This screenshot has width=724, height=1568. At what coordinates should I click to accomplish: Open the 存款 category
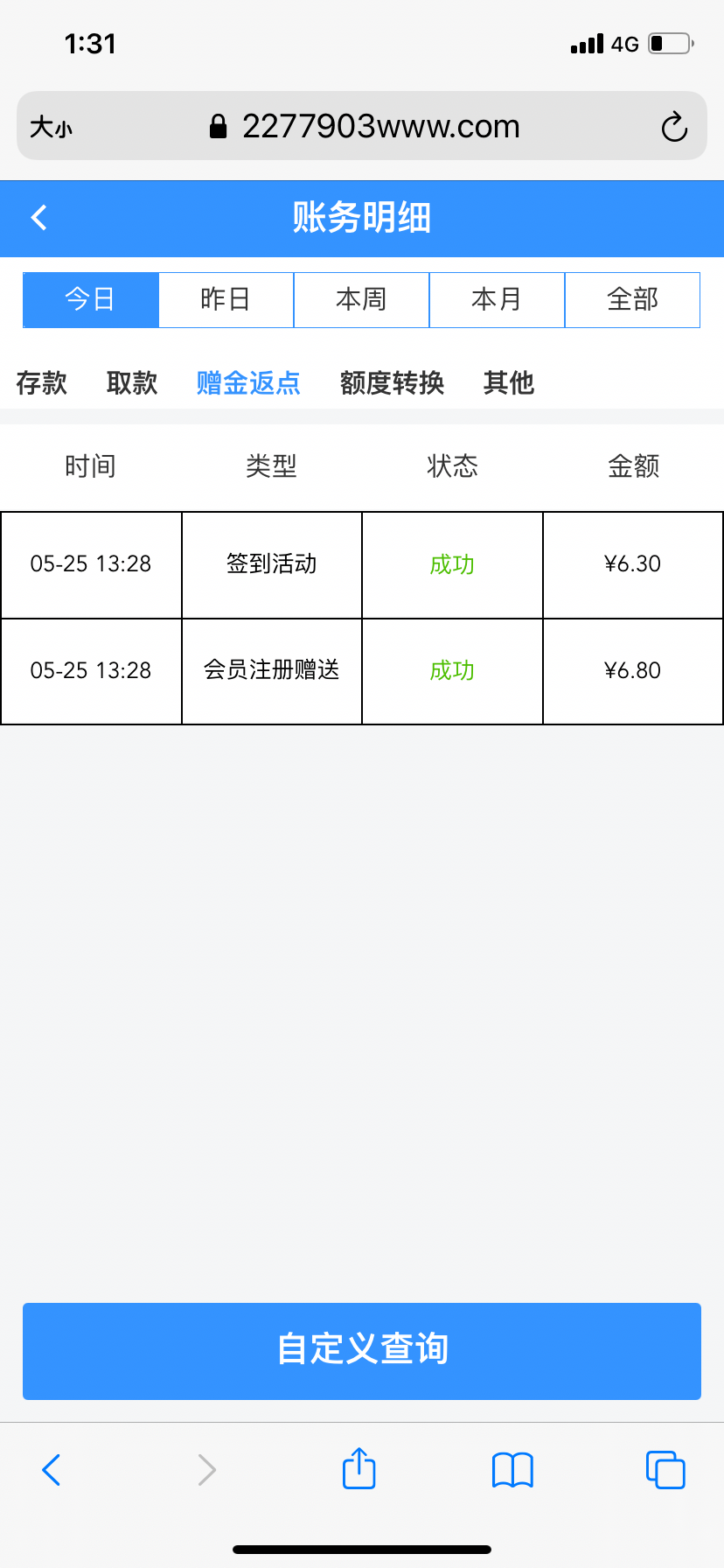[41, 382]
